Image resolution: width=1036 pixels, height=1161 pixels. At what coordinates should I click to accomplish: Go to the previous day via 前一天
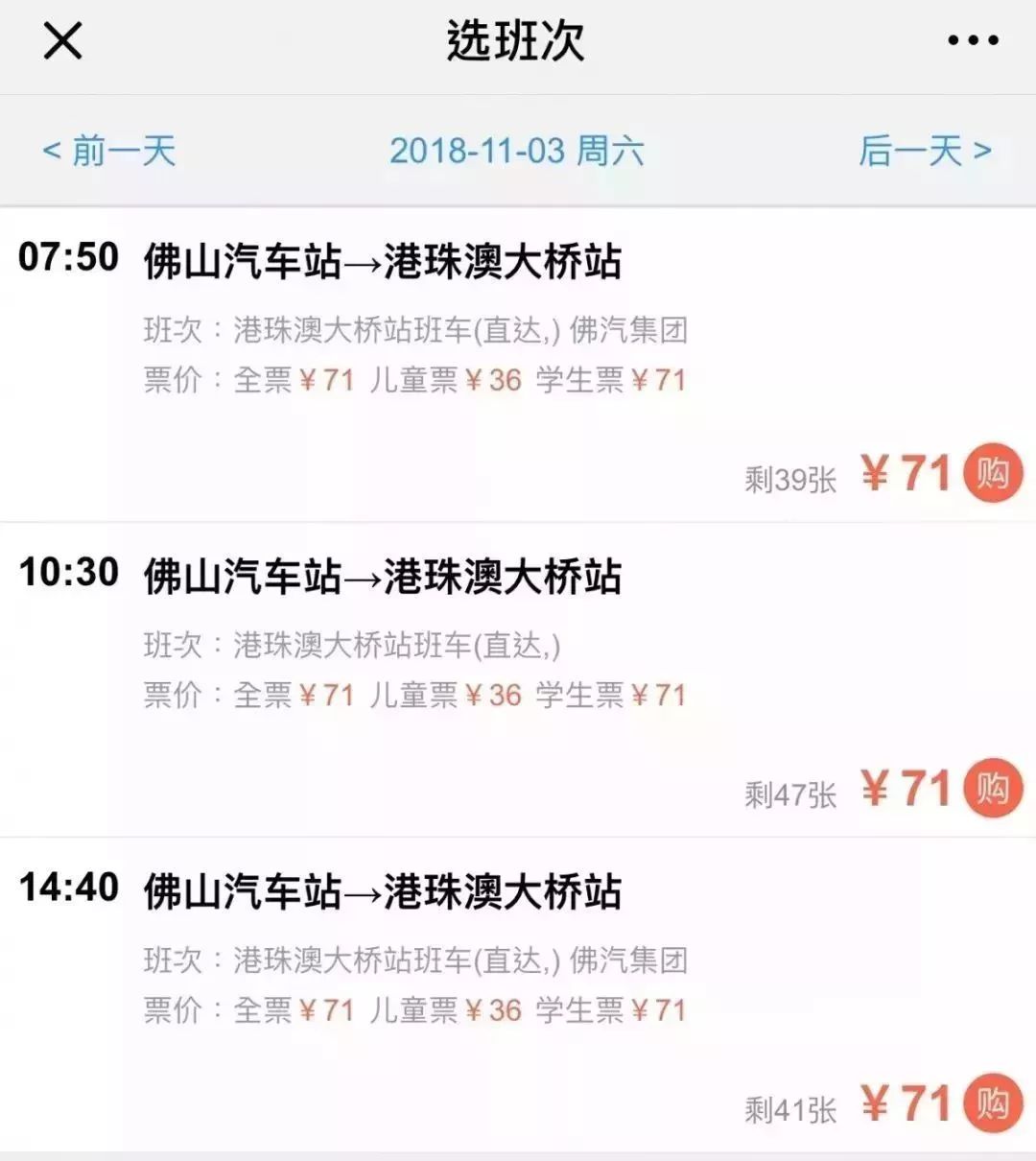coord(108,151)
